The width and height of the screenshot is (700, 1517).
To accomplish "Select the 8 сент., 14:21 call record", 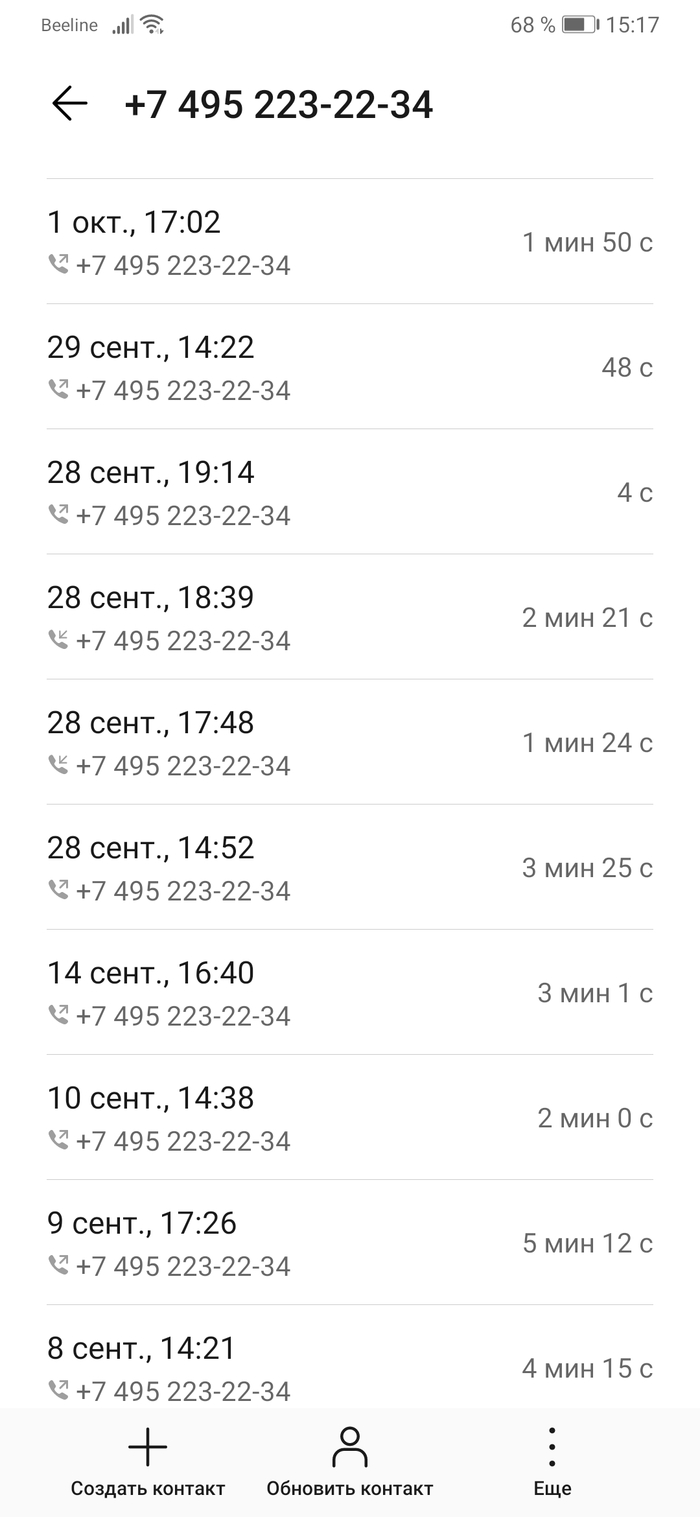I will [349, 1366].
